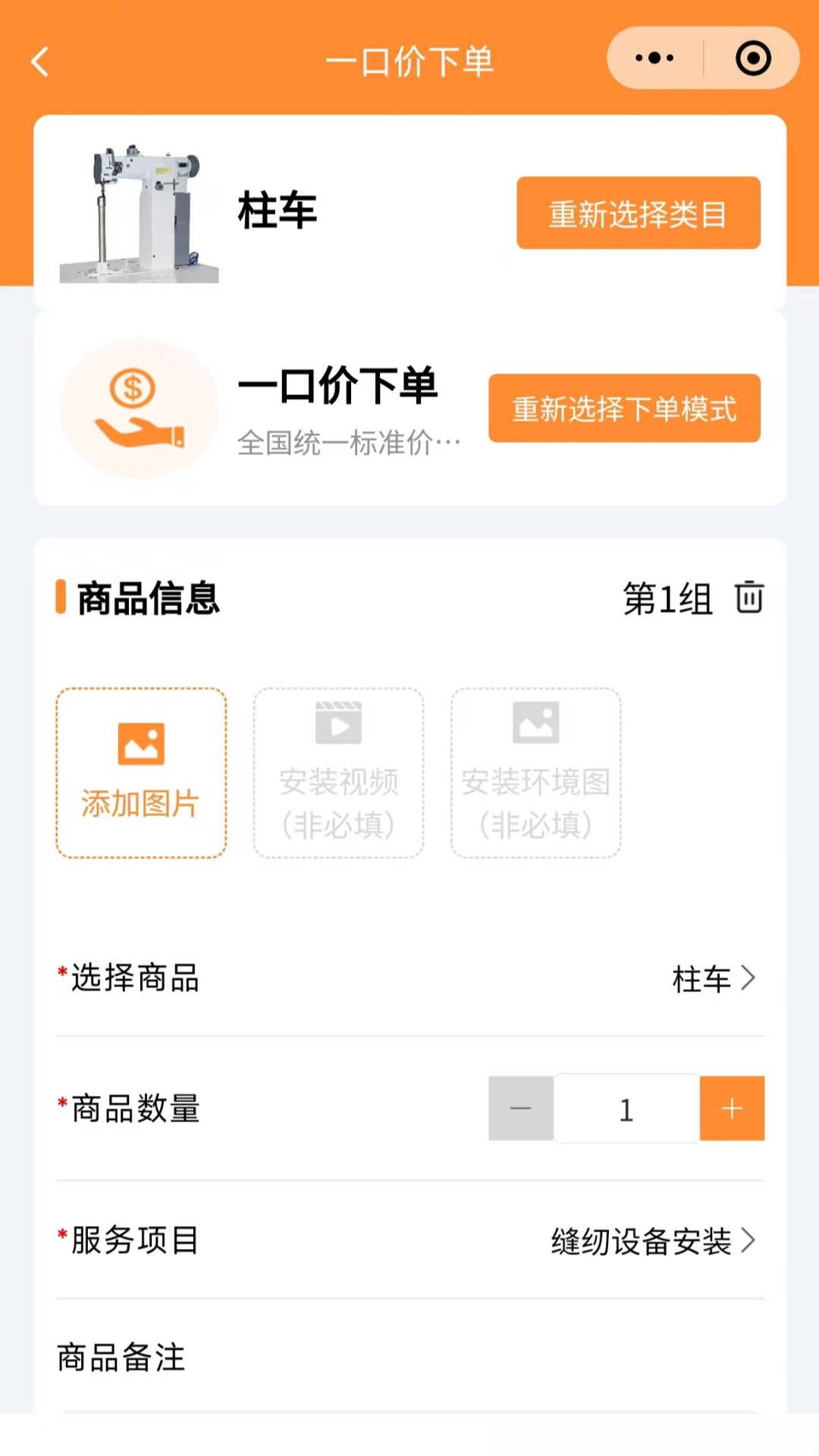This screenshot has height=1456, width=819.
Task: Tap minus to decrease 商品数量
Action: [520, 1108]
